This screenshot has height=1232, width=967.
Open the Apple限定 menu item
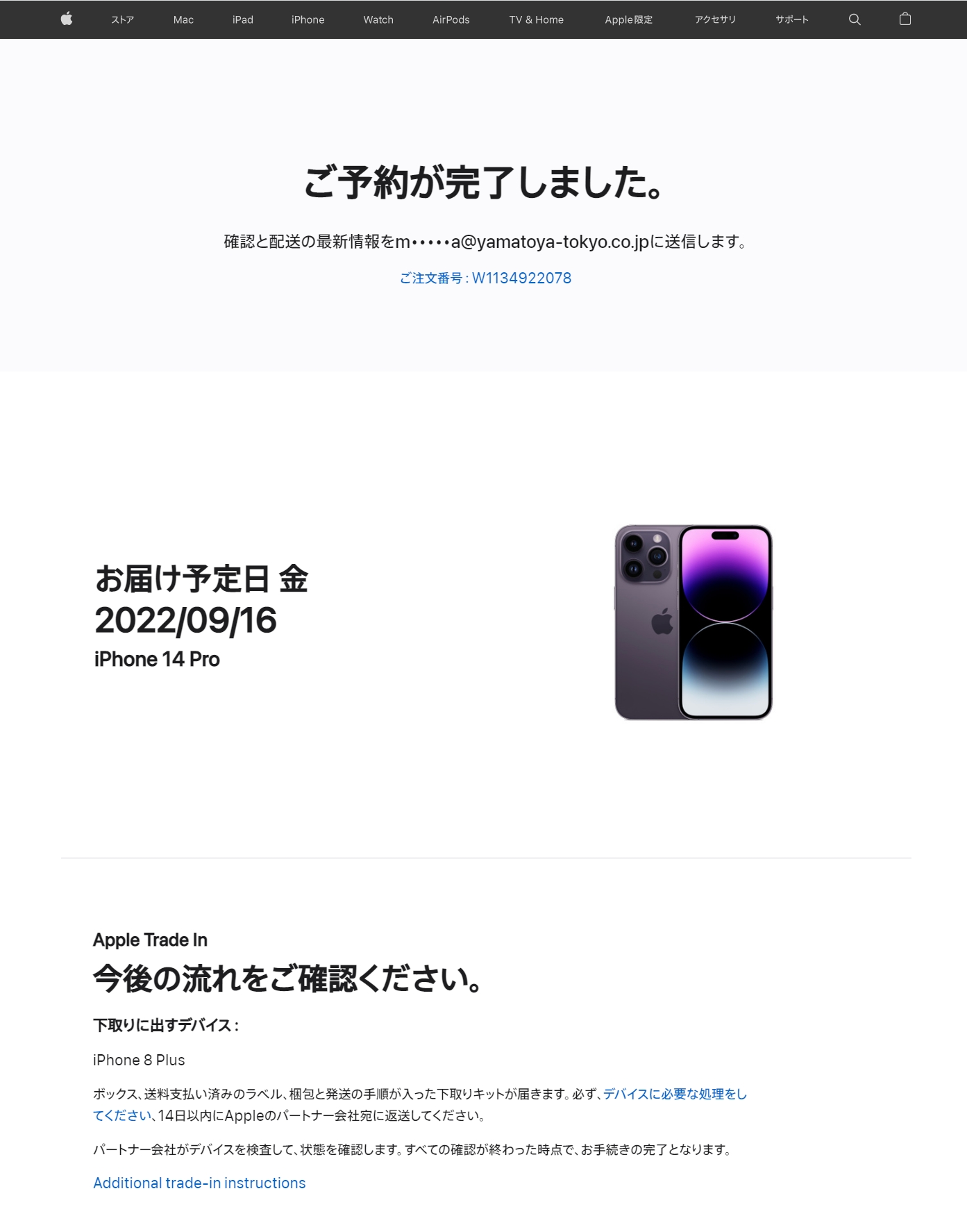pyautogui.click(x=628, y=19)
